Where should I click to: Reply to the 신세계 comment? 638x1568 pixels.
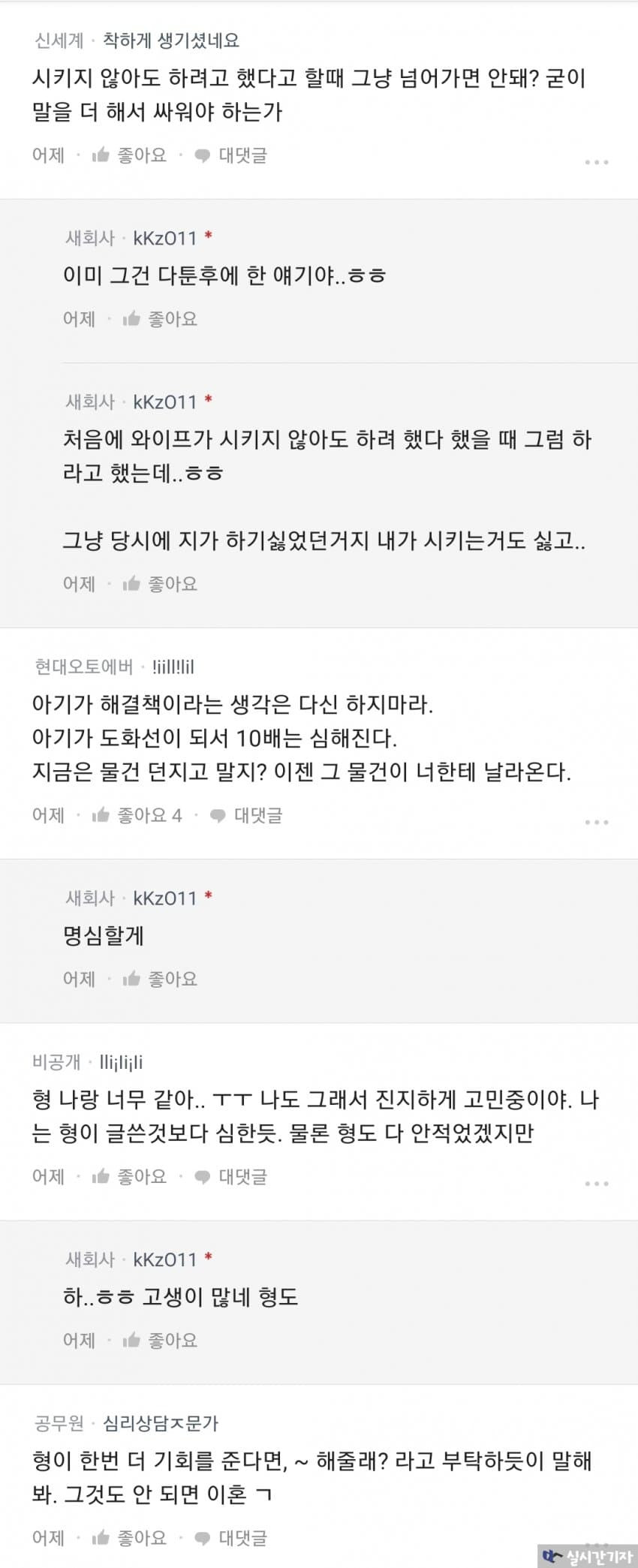231,155
